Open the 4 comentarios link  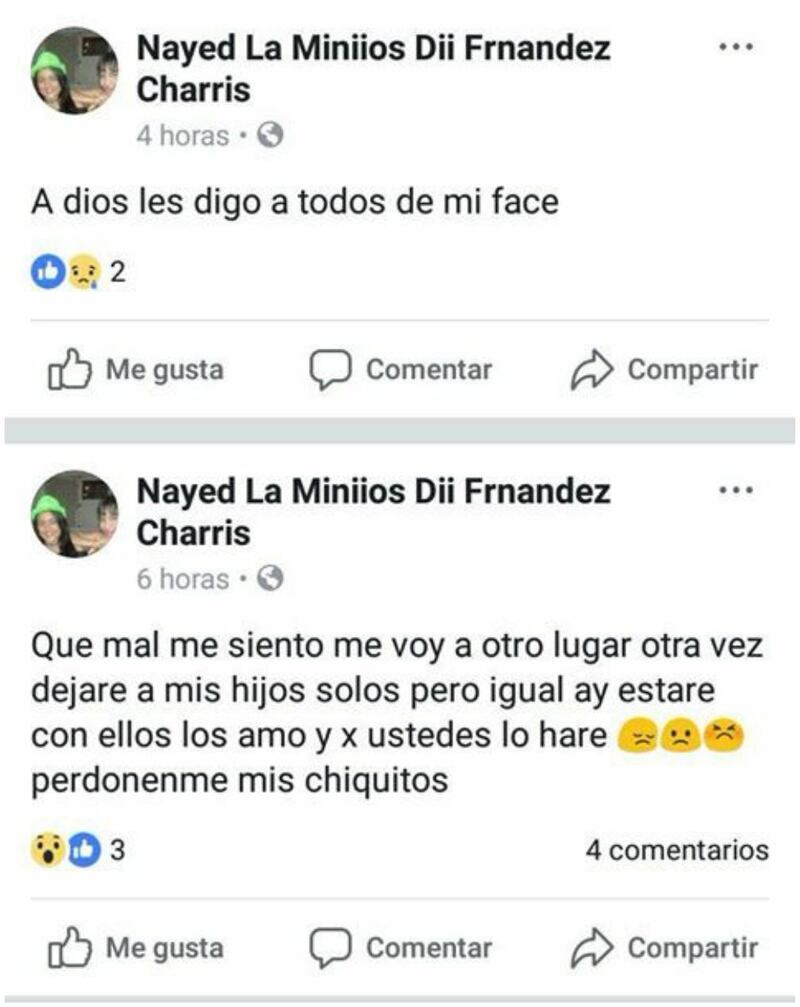click(x=677, y=851)
